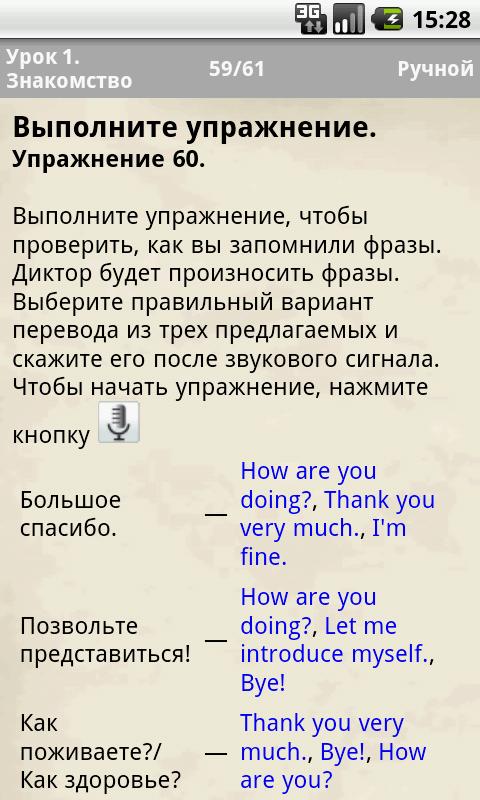Tap "How are you doing?" beside Позвольте представиться
Screen dimensions: 480x800
tap(308, 612)
